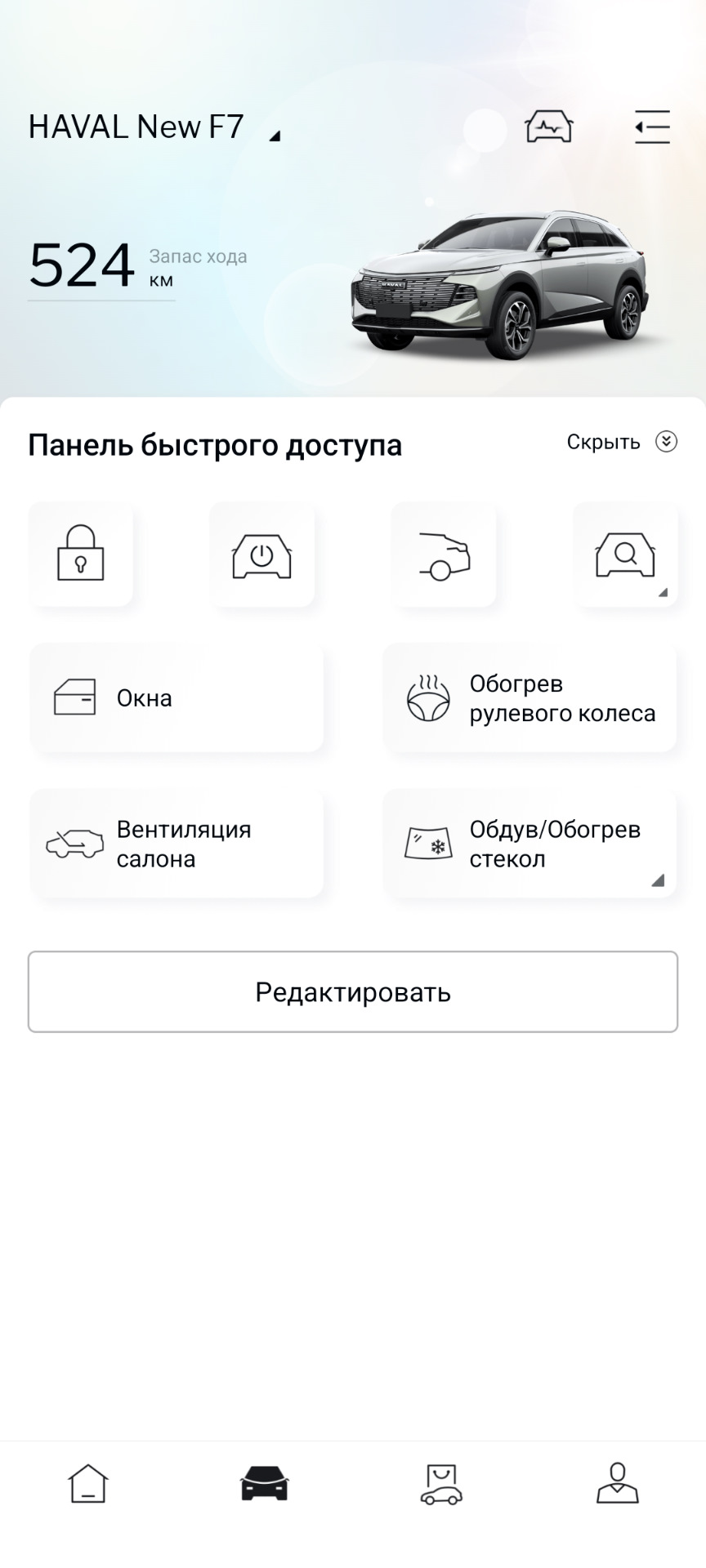The height and width of the screenshot is (1568, 706).
Task: Tap the car search quick action
Action: click(x=625, y=555)
